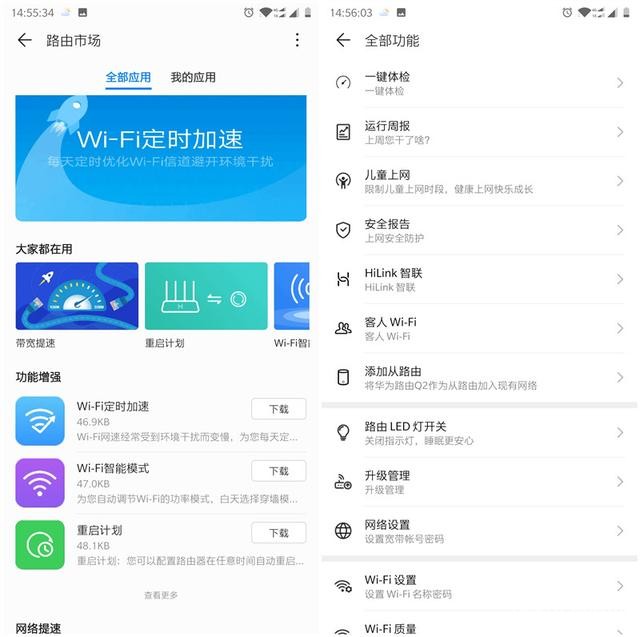This screenshot has width=640, height=637.
Task: Go back from the 路由市场 page
Action: pyautogui.click(x=25, y=40)
